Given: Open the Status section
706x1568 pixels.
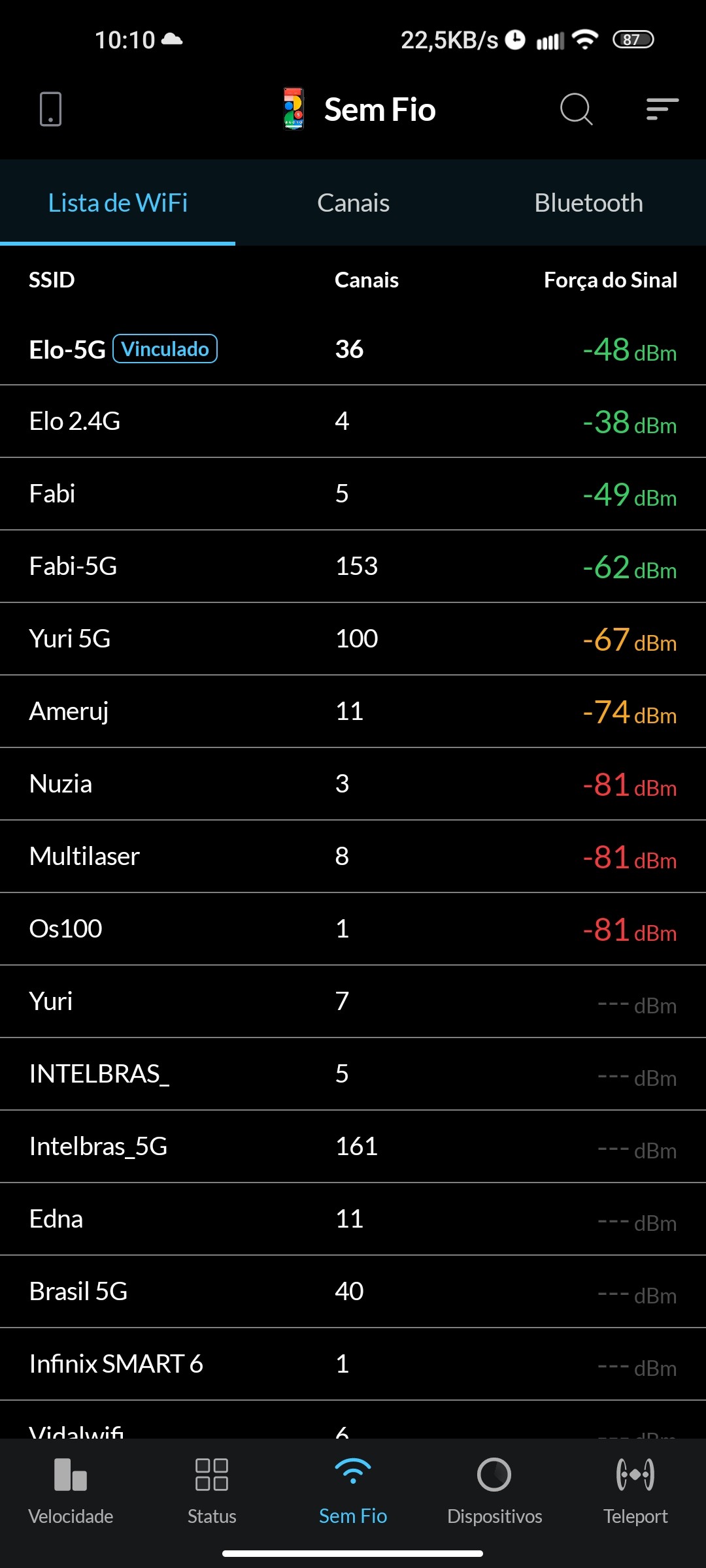Looking at the screenshot, I should (x=212, y=1488).
